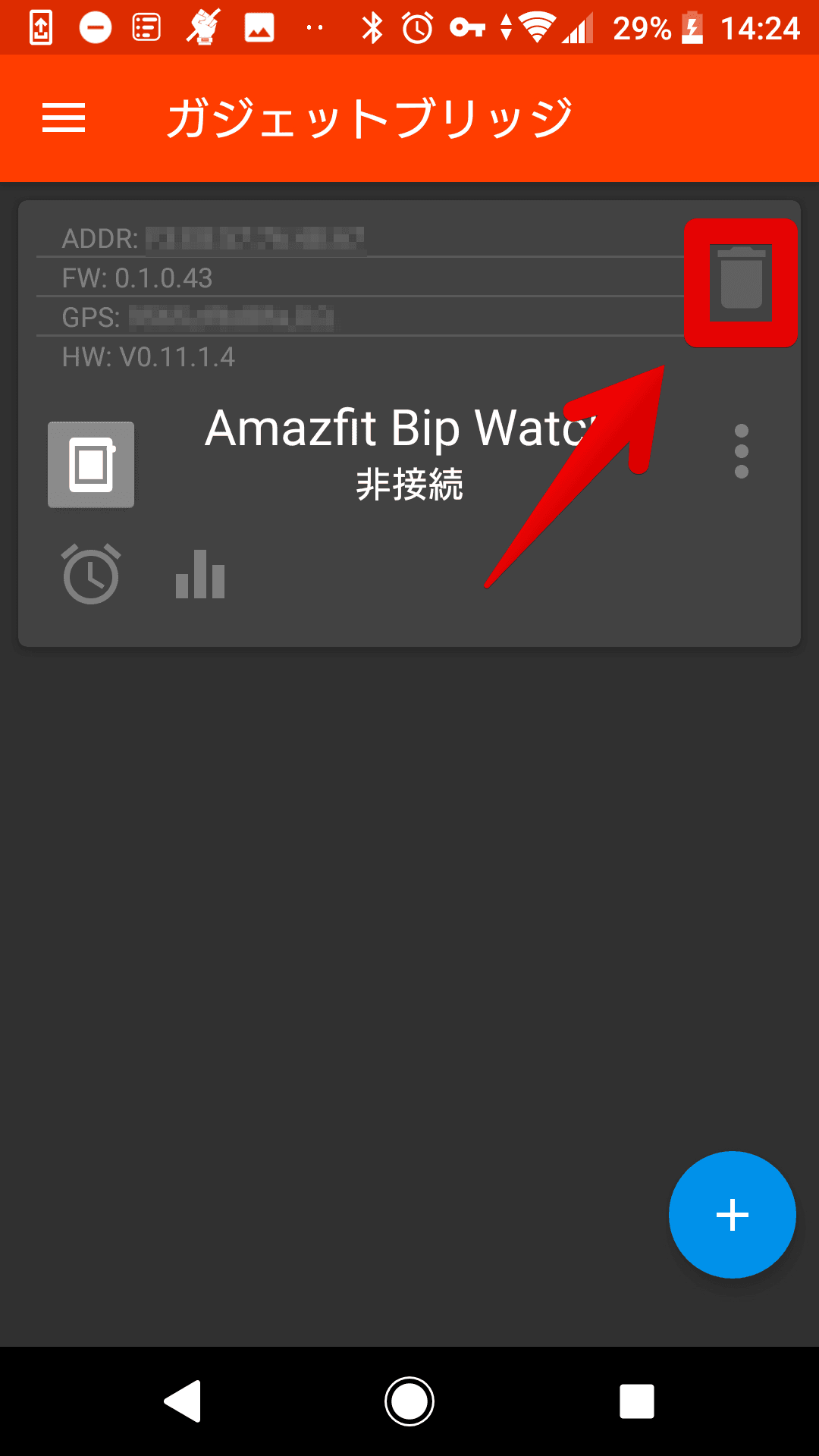This screenshot has width=819, height=1456.
Task: Delete the Amazfit Bip Watch device
Action: (741, 280)
